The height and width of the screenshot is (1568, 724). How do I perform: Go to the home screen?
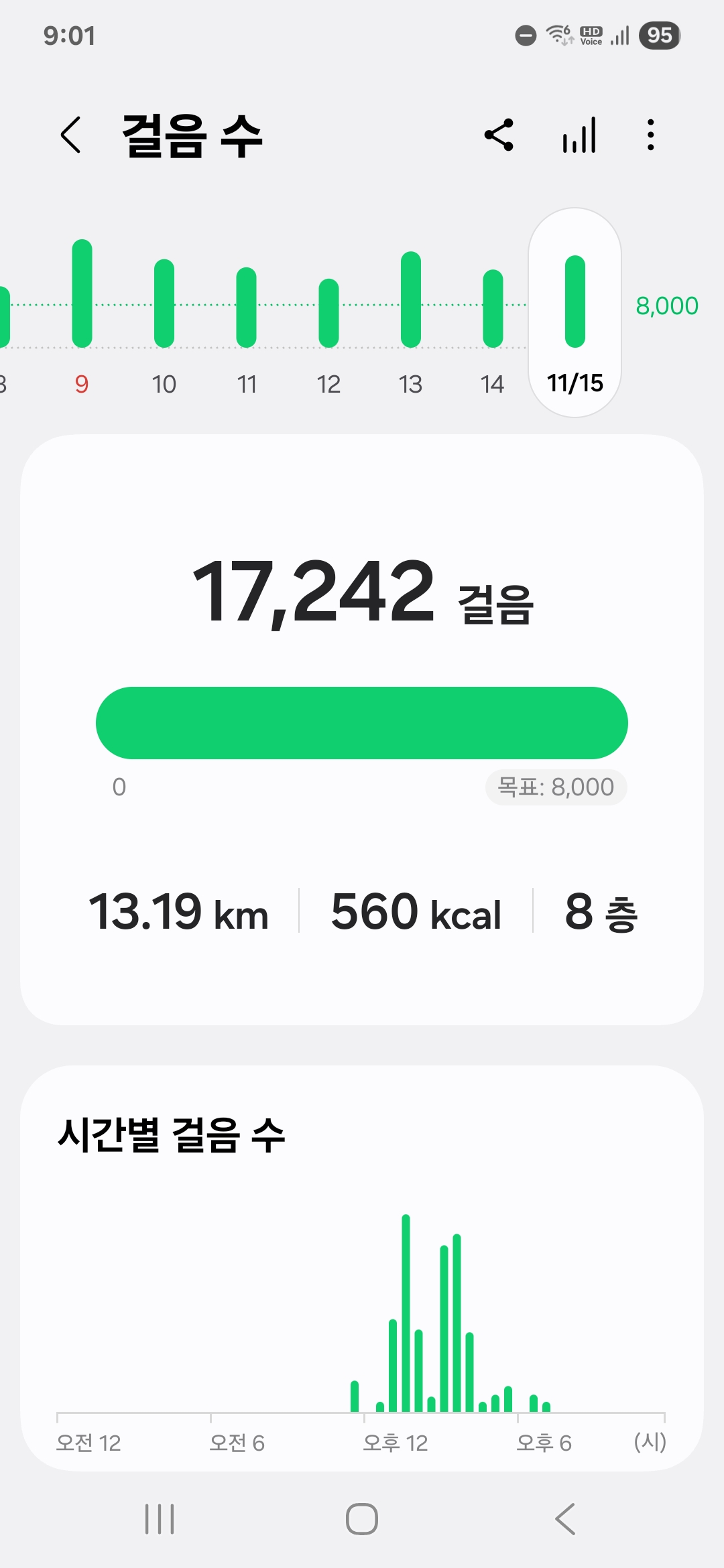[362, 1518]
